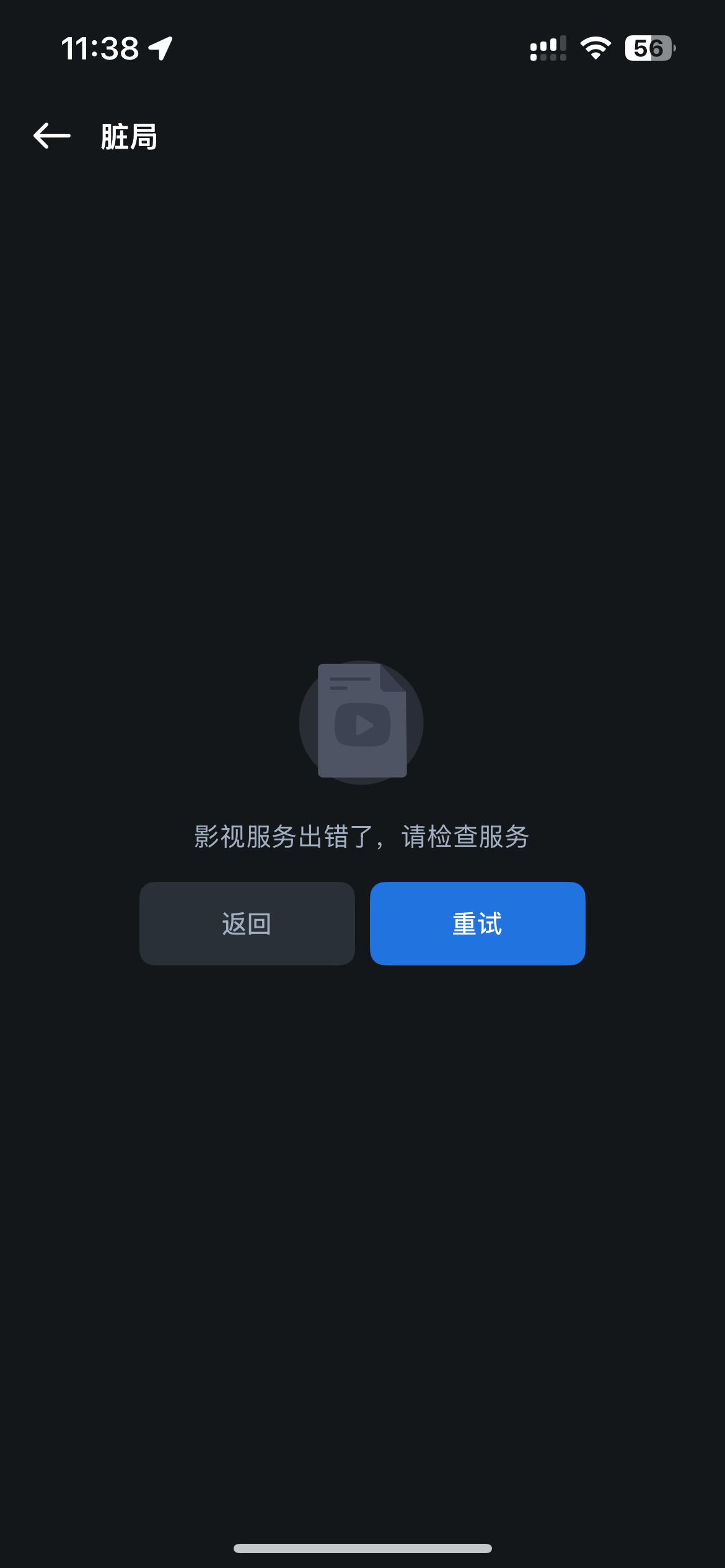This screenshot has width=725, height=1568.
Task: Tap the location services arrow icon
Action: [x=160, y=48]
